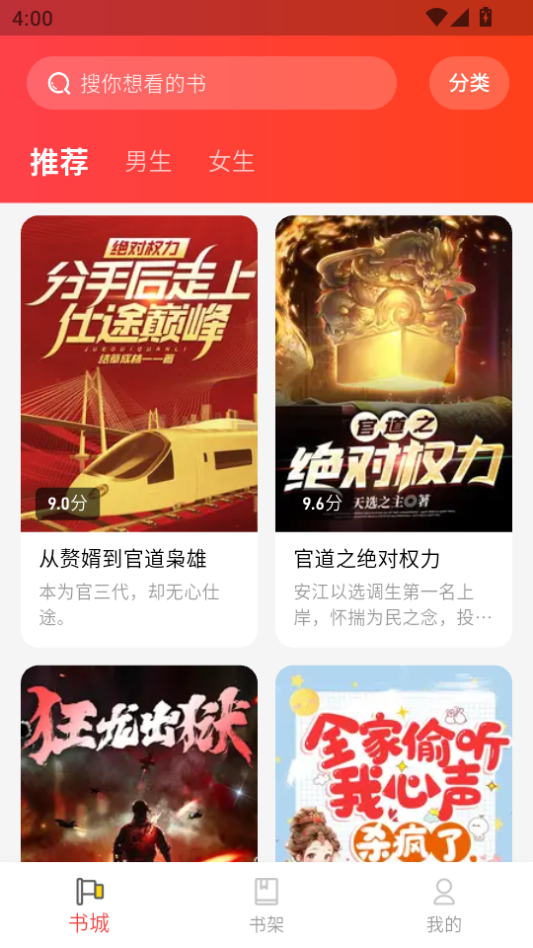Open the book 从赘婿到官道枭雄
Image resolution: width=533 pixels, height=948 pixels.
pyautogui.click(x=139, y=431)
